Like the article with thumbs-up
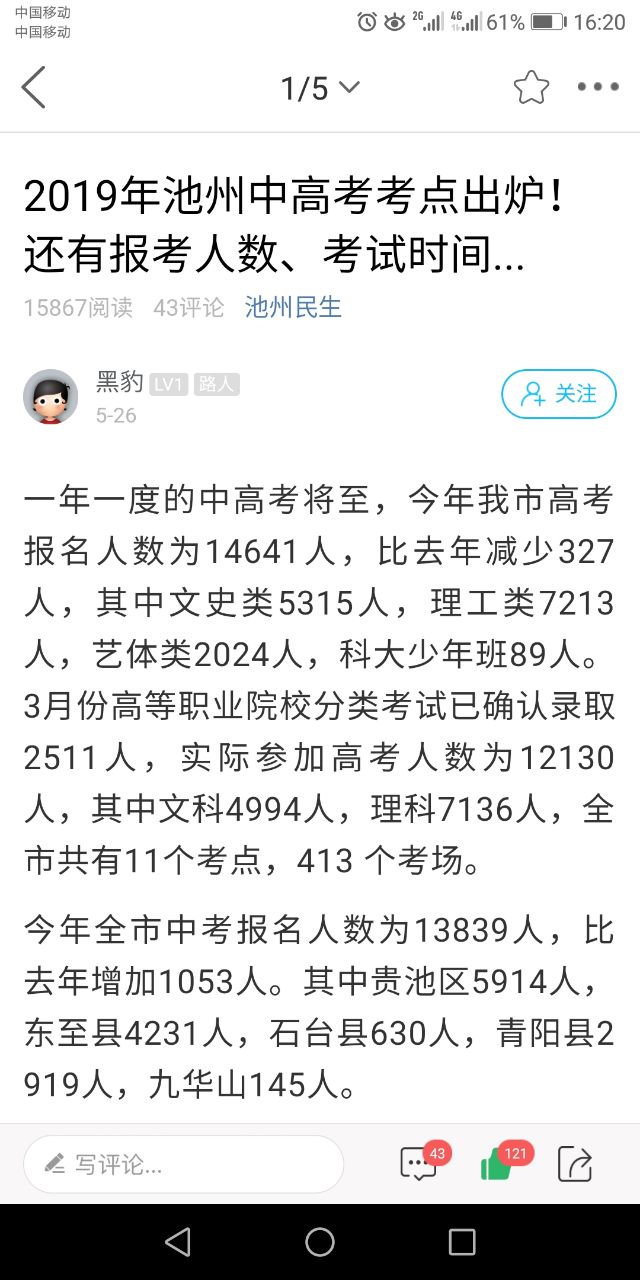640x1280 pixels. tap(497, 1165)
